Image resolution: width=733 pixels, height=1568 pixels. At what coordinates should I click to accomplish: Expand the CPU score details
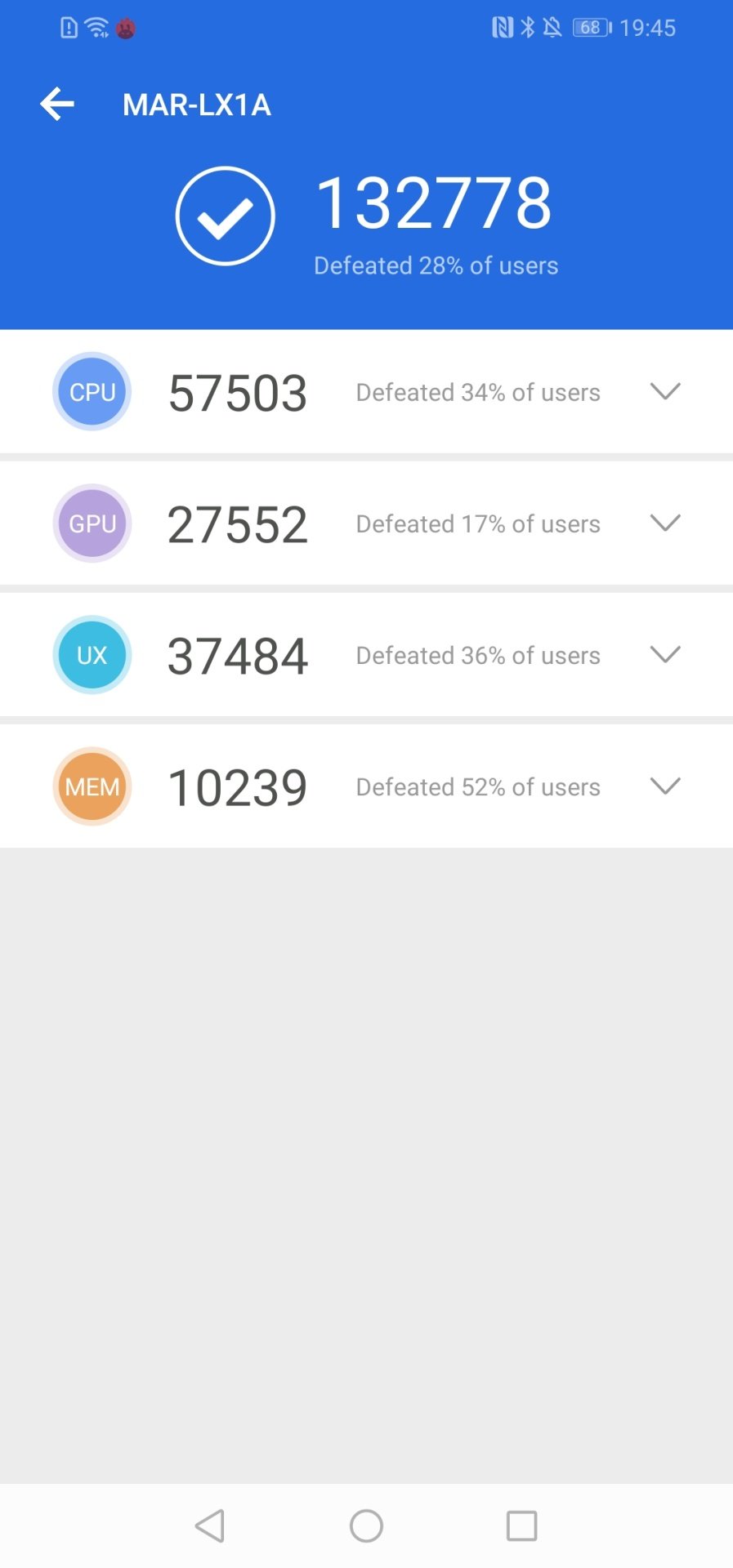coord(665,392)
